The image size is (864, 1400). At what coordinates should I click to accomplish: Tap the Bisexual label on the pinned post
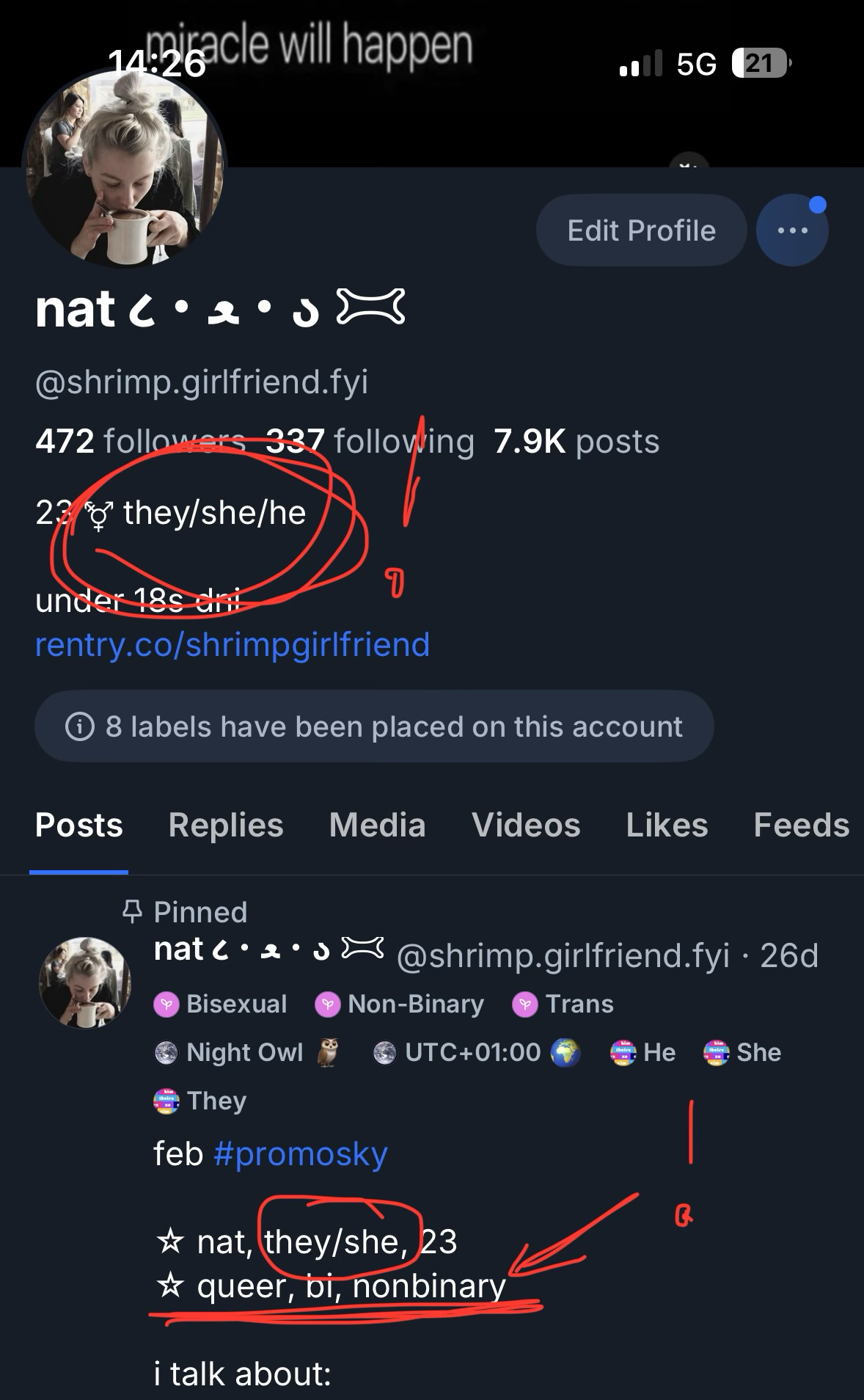pos(221,1004)
